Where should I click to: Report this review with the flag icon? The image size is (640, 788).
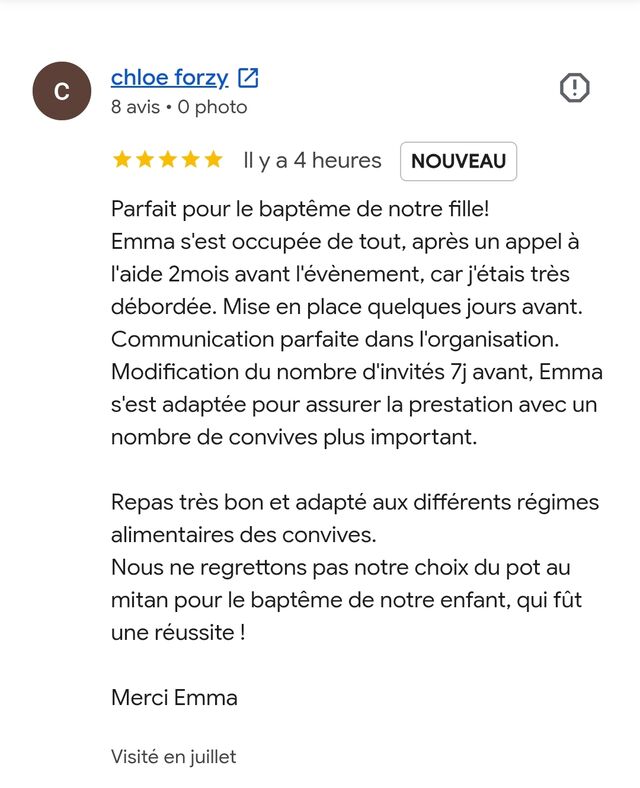575,88
